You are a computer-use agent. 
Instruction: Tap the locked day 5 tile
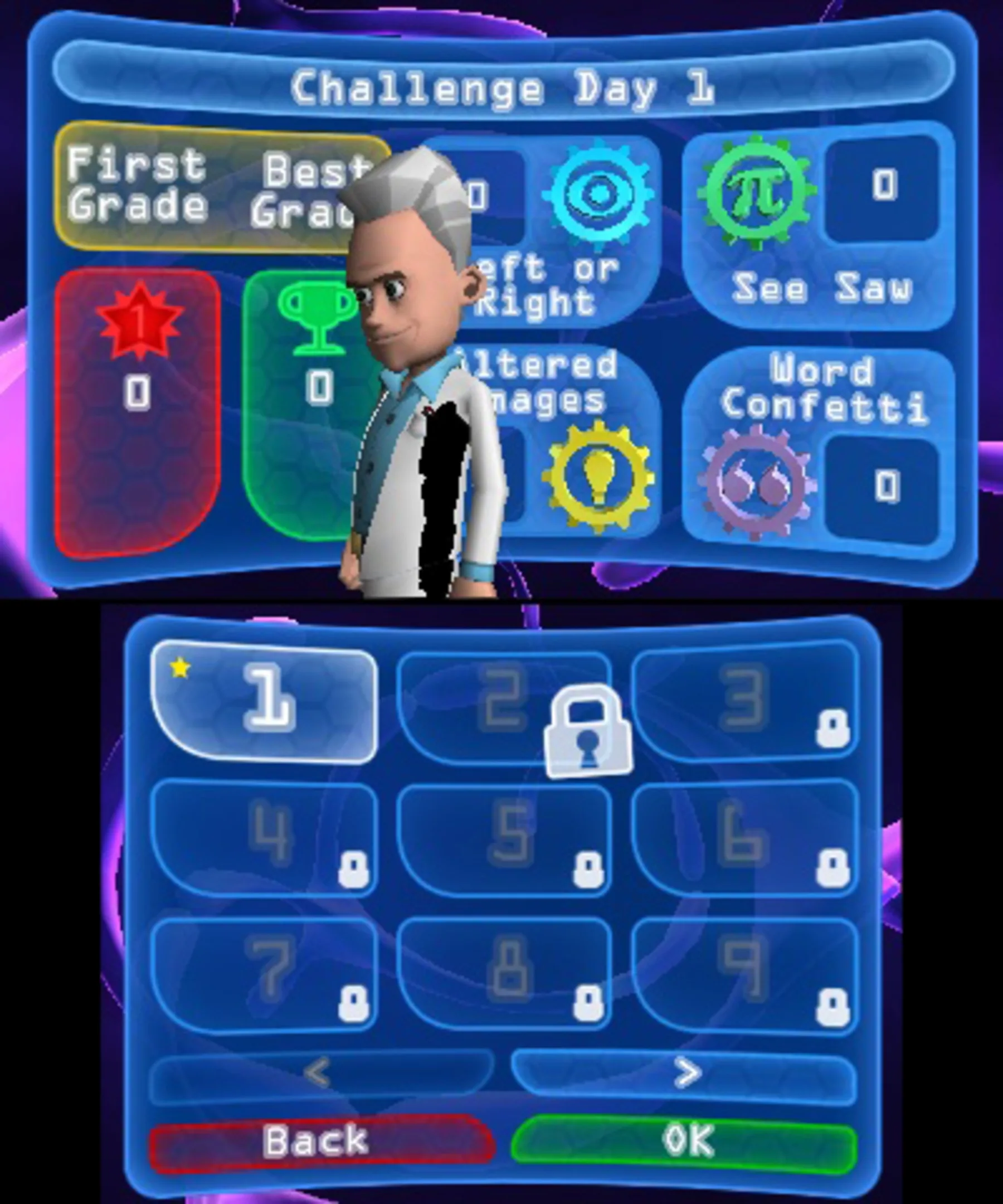point(504,842)
